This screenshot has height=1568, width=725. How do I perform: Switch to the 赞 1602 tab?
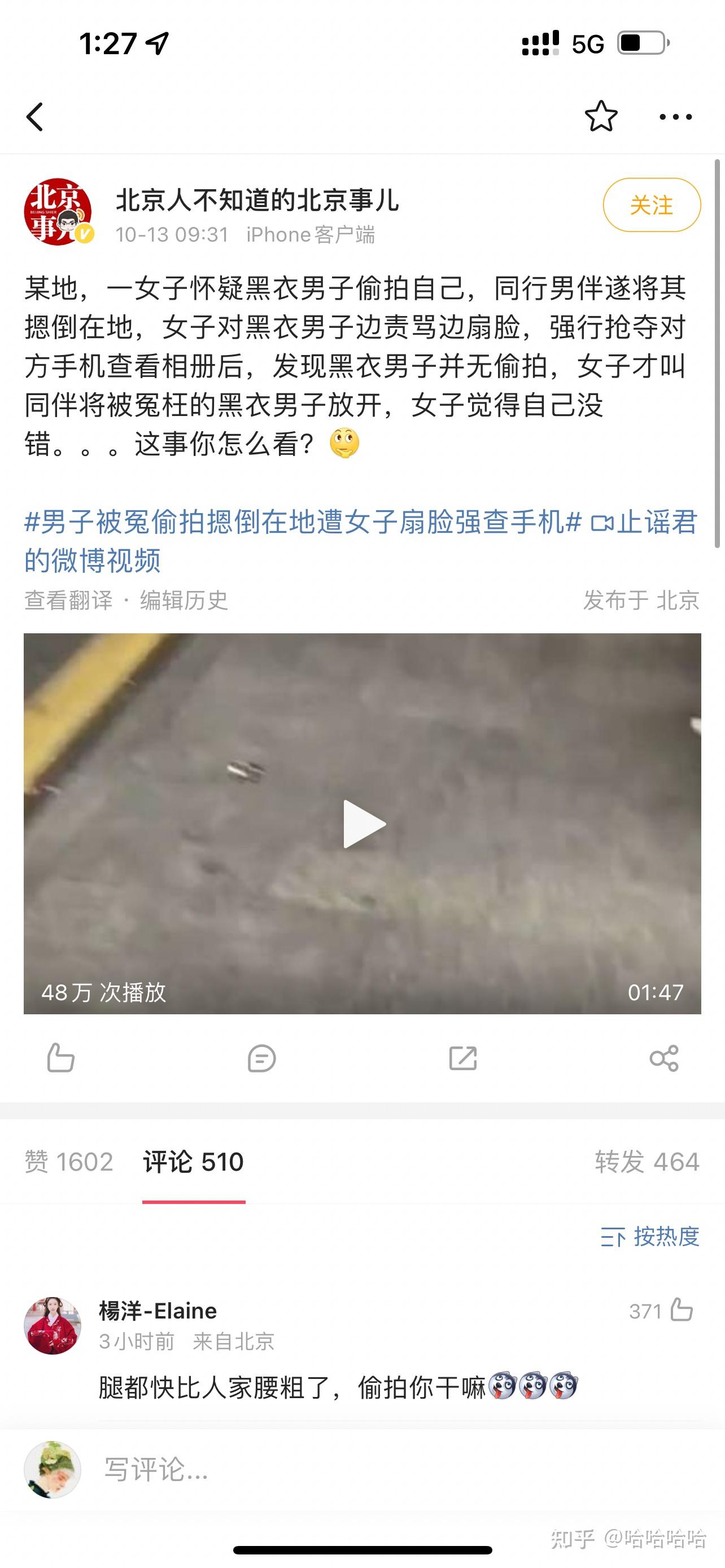(69, 1162)
